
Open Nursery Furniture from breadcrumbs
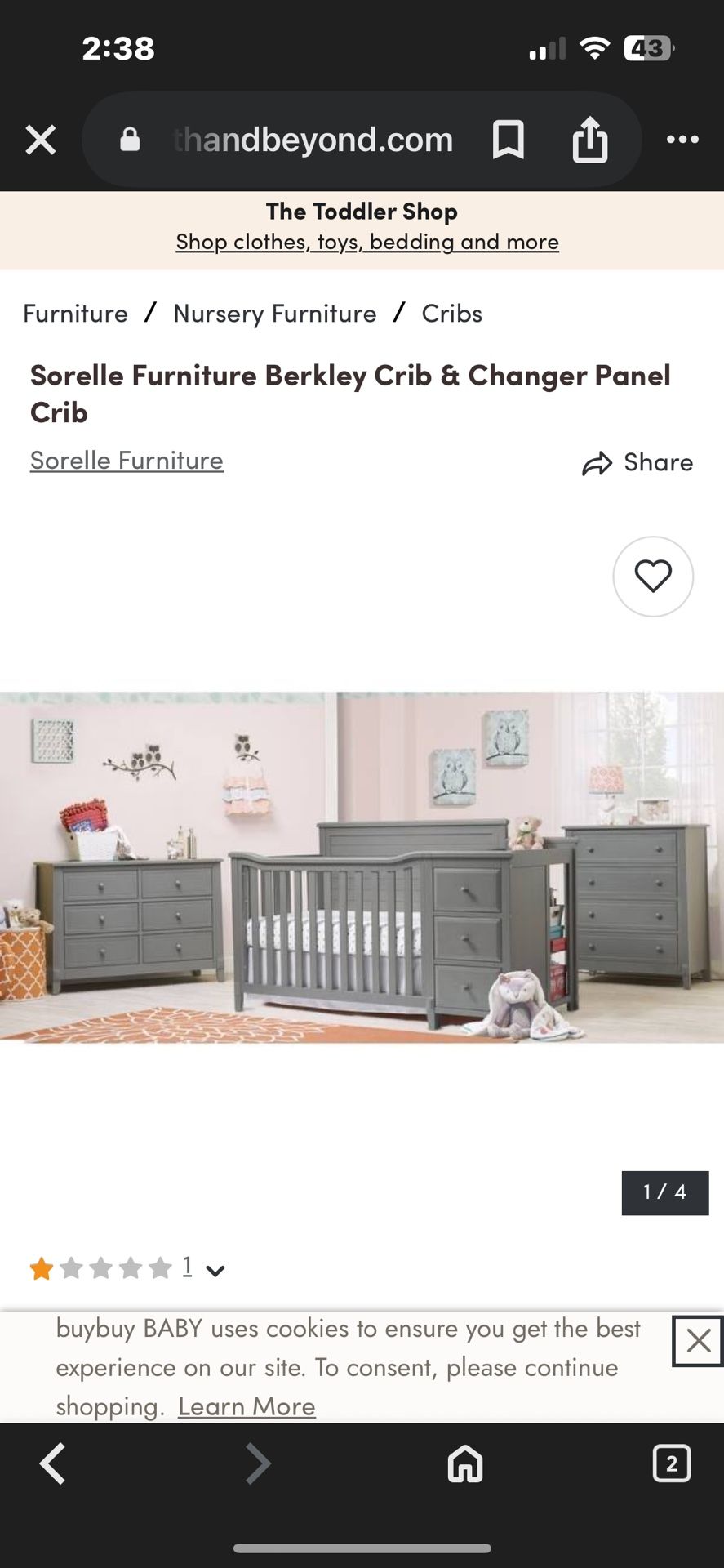pos(274,313)
